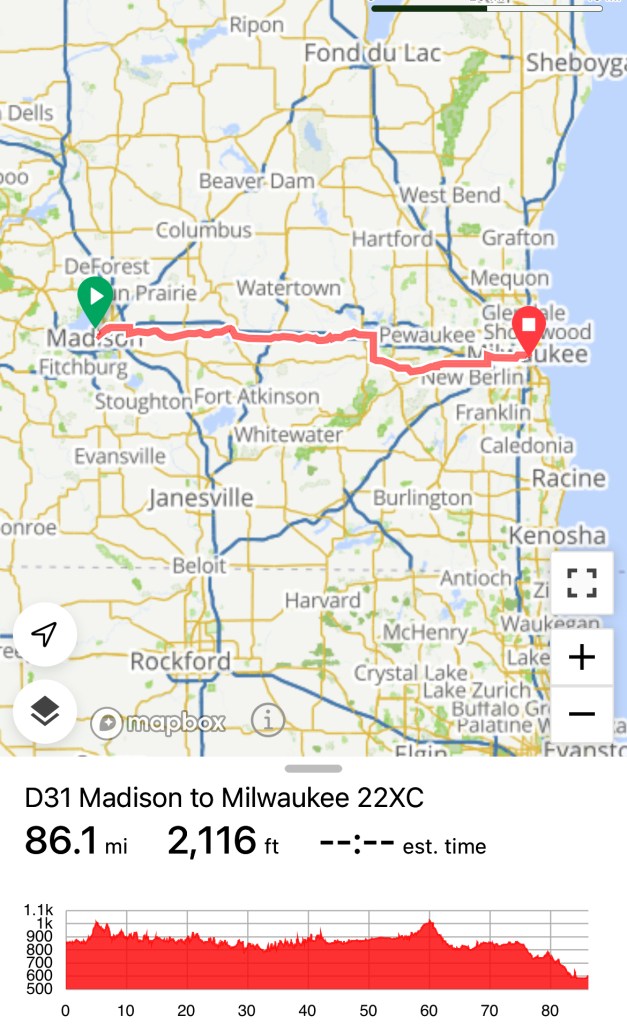
Task: Expand the map to fullscreen
Action: [x=581, y=582]
